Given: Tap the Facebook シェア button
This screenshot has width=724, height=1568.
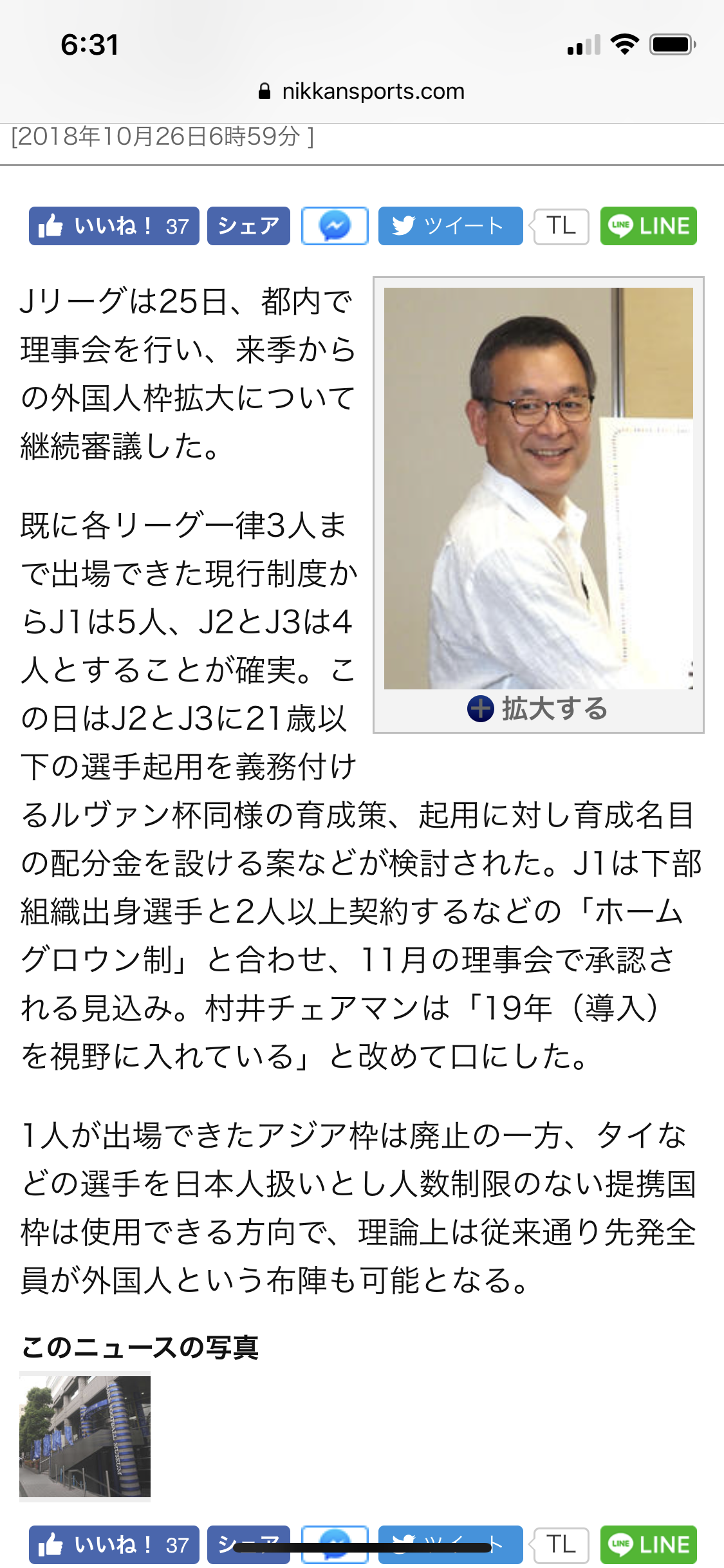Looking at the screenshot, I should click(x=248, y=226).
